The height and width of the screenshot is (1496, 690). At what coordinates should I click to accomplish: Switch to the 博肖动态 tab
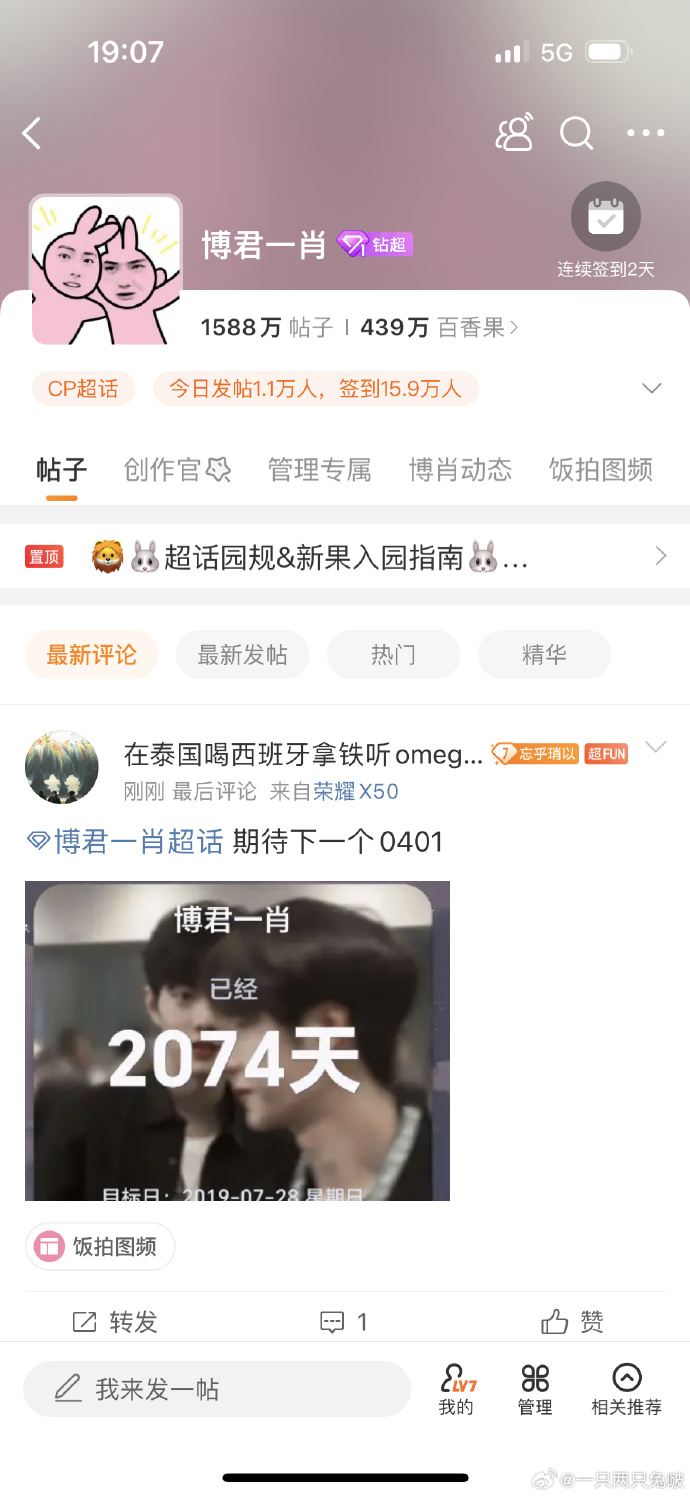click(x=460, y=469)
